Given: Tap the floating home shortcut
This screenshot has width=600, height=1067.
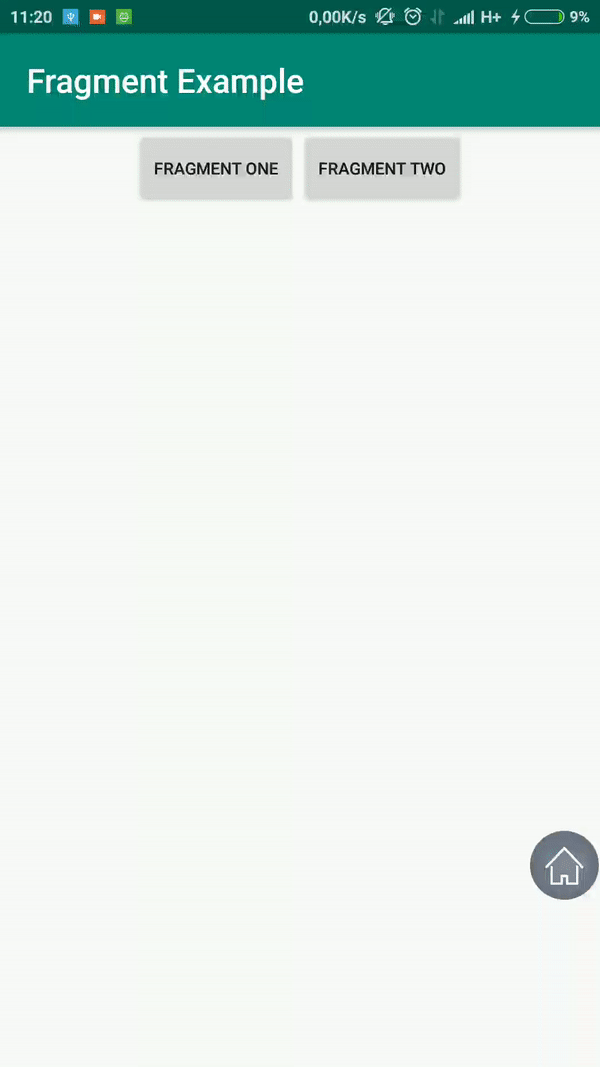Looking at the screenshot, I should pos(564,865).
